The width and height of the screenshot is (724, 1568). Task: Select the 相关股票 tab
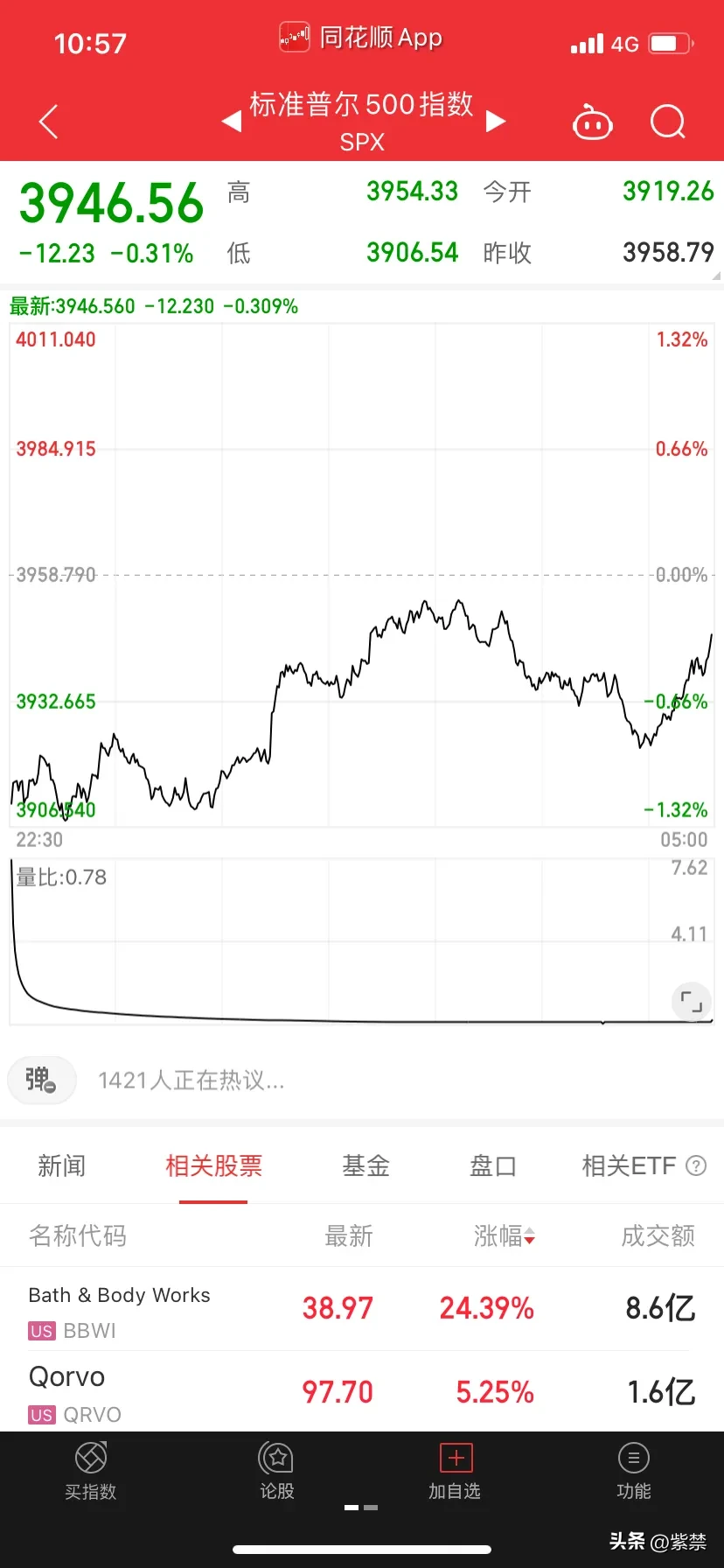(x=213, y=1166)
